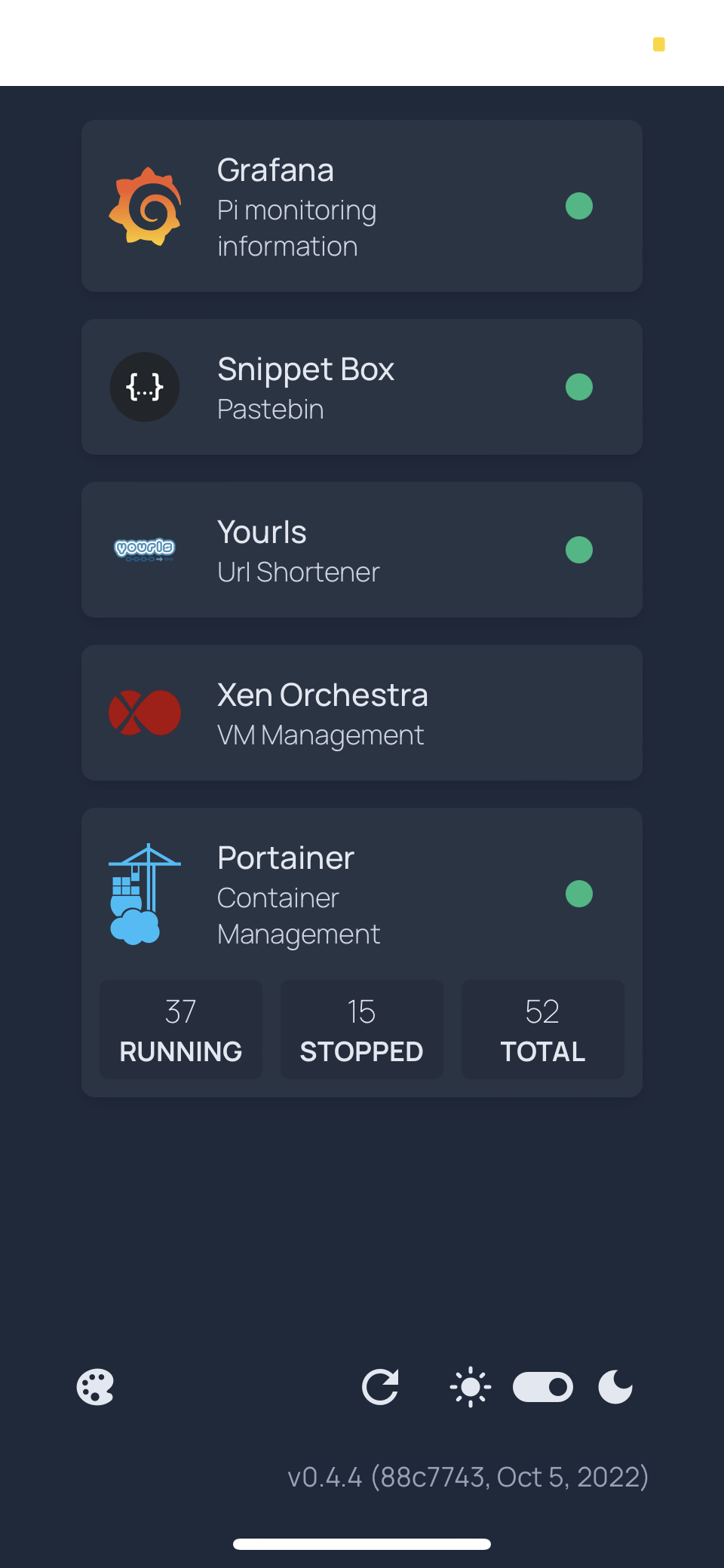The width and height of the screenshot is (724, 1568).
Task: Click the v0.4.4 version text
Action: (468, 1476)
